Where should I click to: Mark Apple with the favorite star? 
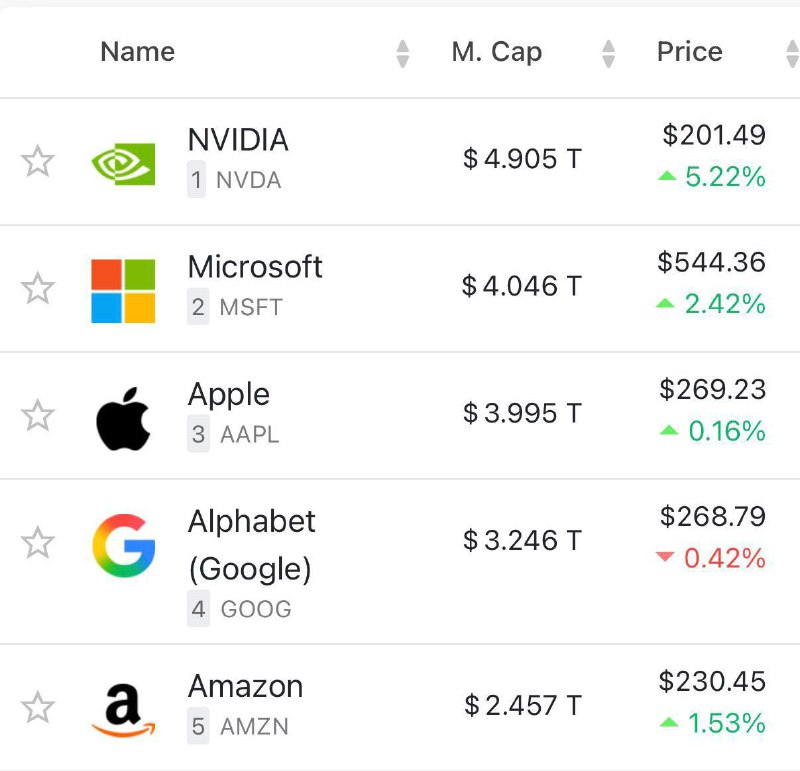point(38,414)
